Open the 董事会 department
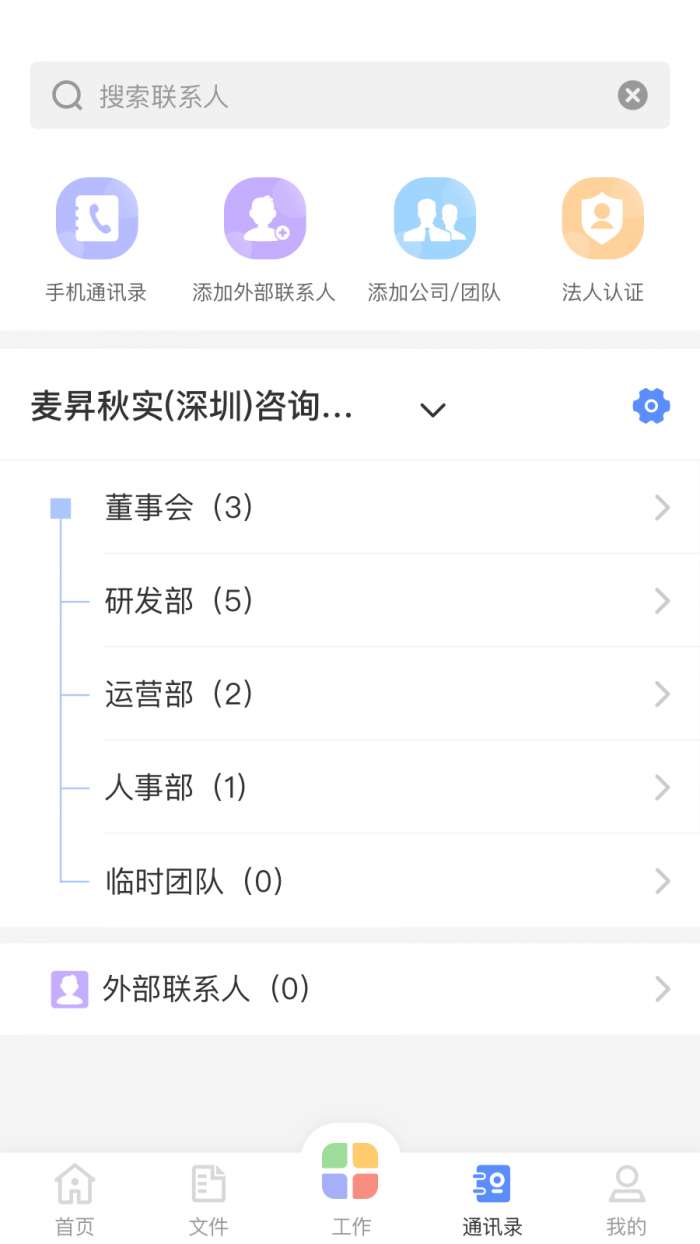700x1244 pixels. (380, 508)
